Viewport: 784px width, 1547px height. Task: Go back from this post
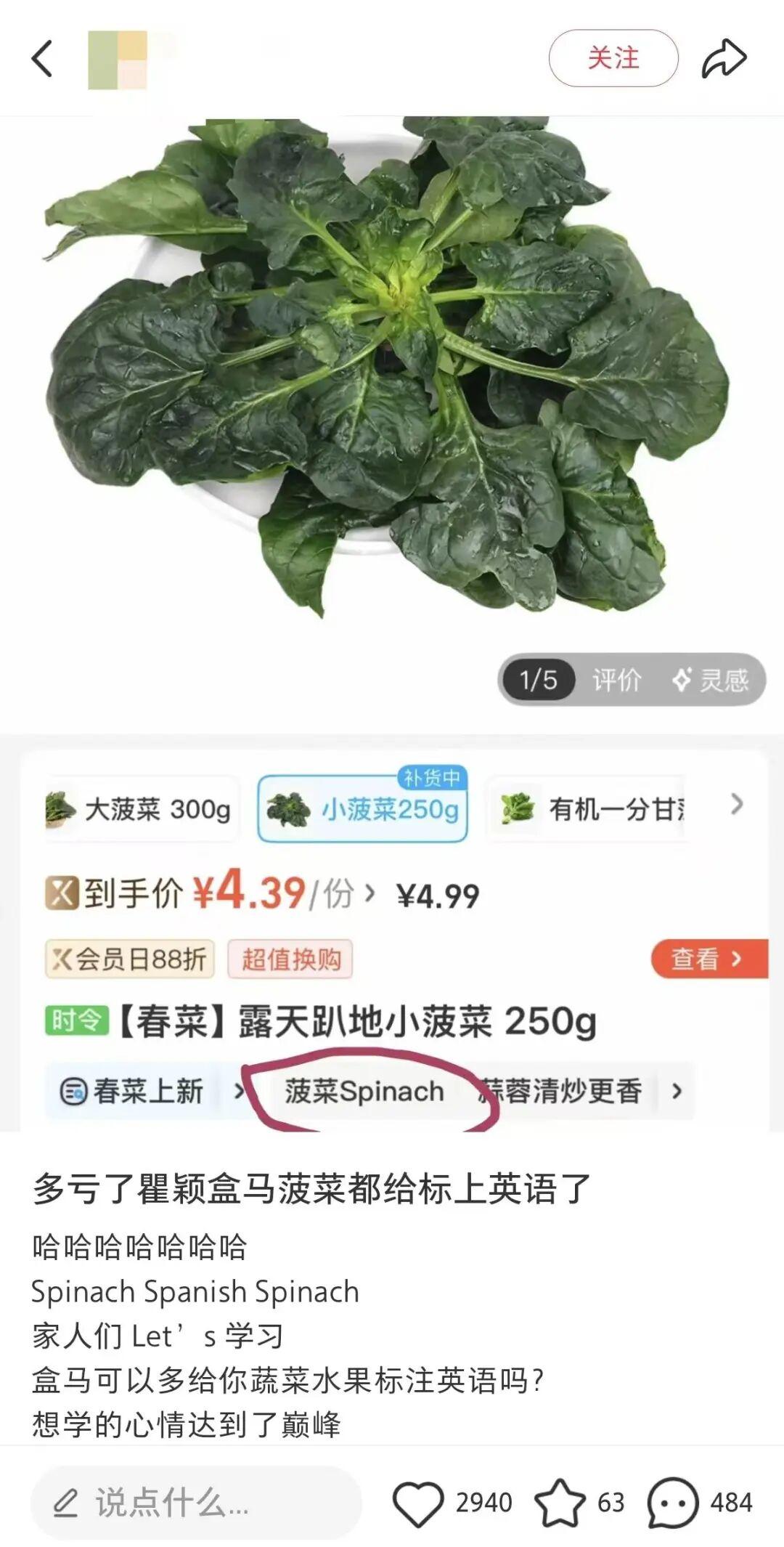(x=42, y=58)
